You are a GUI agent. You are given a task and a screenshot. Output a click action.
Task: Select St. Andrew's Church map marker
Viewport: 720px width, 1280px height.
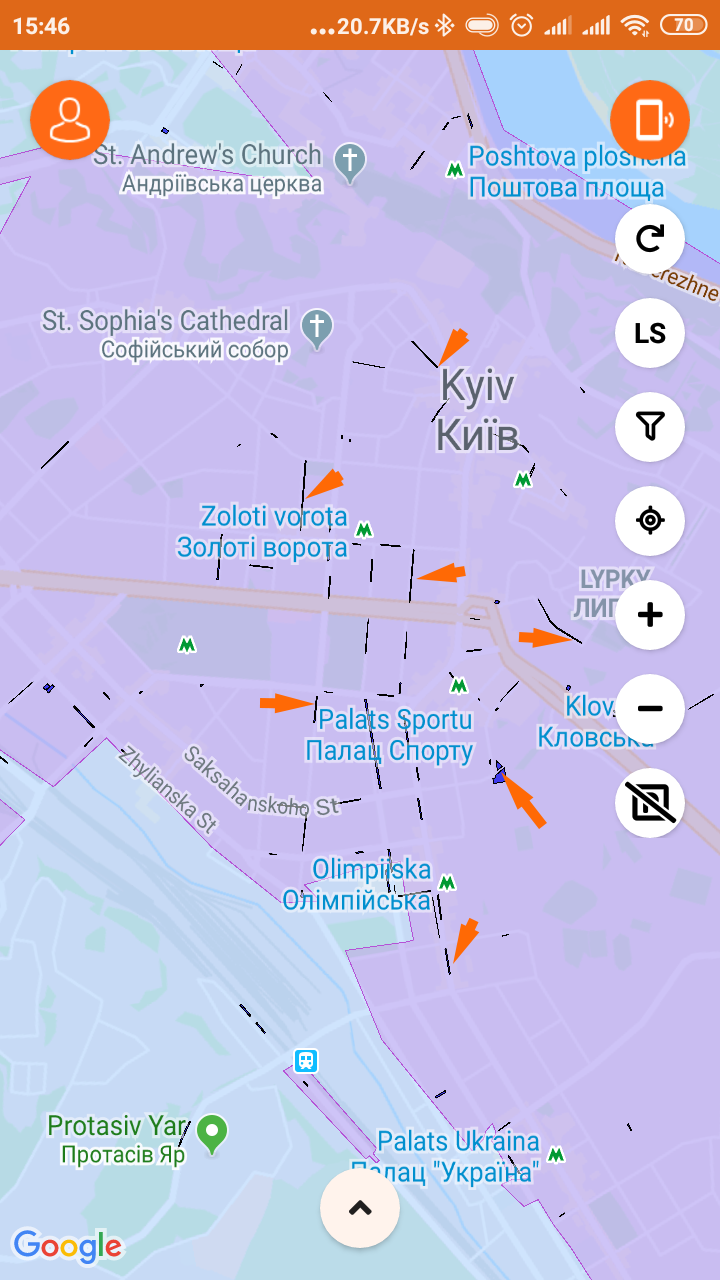[x=350, y=163]
